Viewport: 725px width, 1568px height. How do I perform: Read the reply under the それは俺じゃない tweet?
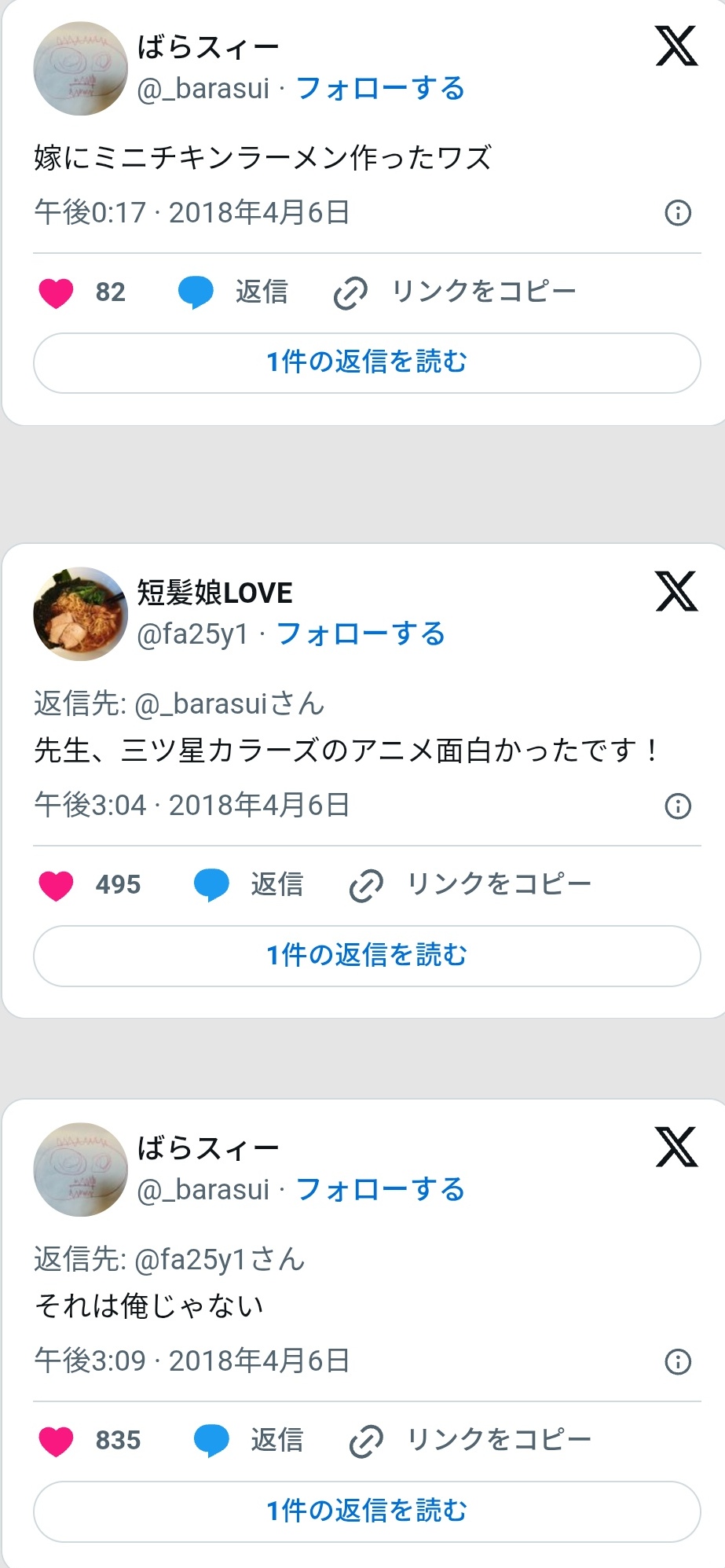pos(367,1511)
